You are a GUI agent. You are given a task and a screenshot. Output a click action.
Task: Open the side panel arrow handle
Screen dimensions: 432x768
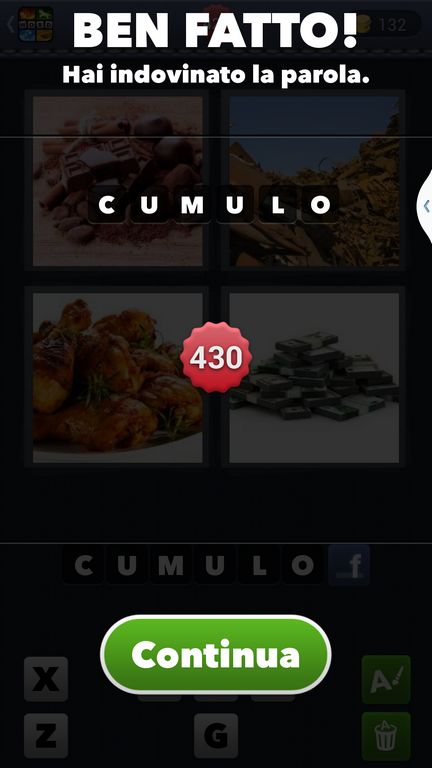pyautogui.click(x=425, y=206)
